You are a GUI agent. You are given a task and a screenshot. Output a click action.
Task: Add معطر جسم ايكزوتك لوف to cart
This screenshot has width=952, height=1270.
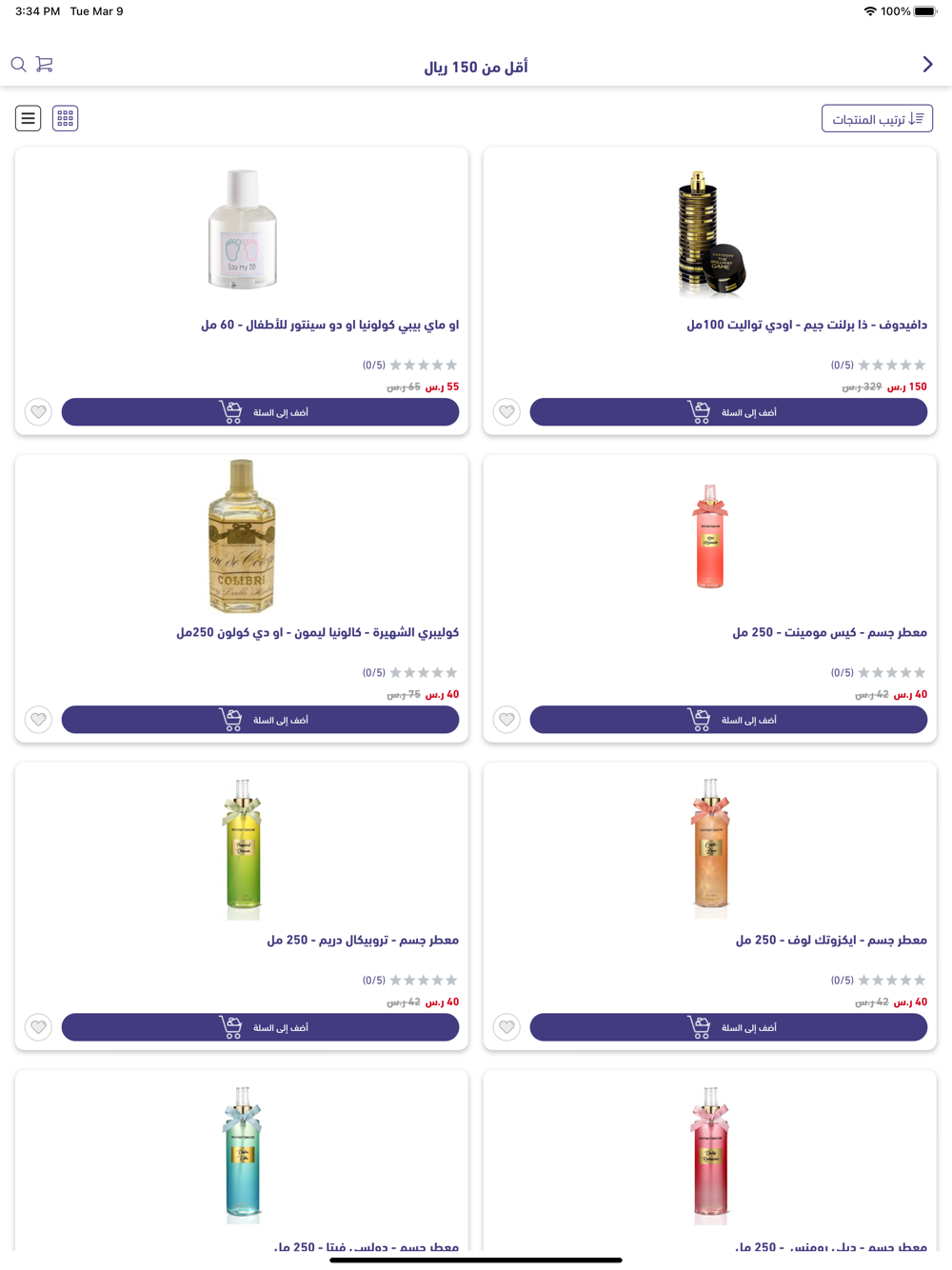click(x=728, y=1027)
